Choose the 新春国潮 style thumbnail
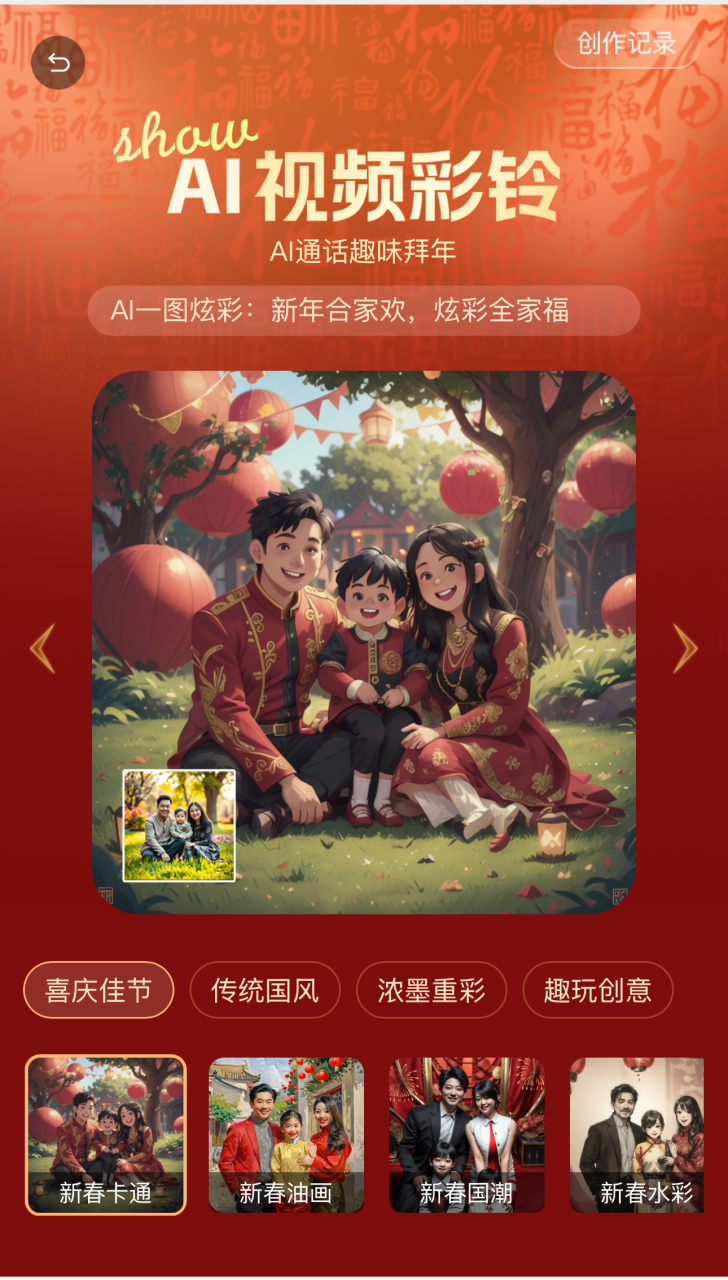This screenshot has width=728, height=1280. (x=467, y=1135)
